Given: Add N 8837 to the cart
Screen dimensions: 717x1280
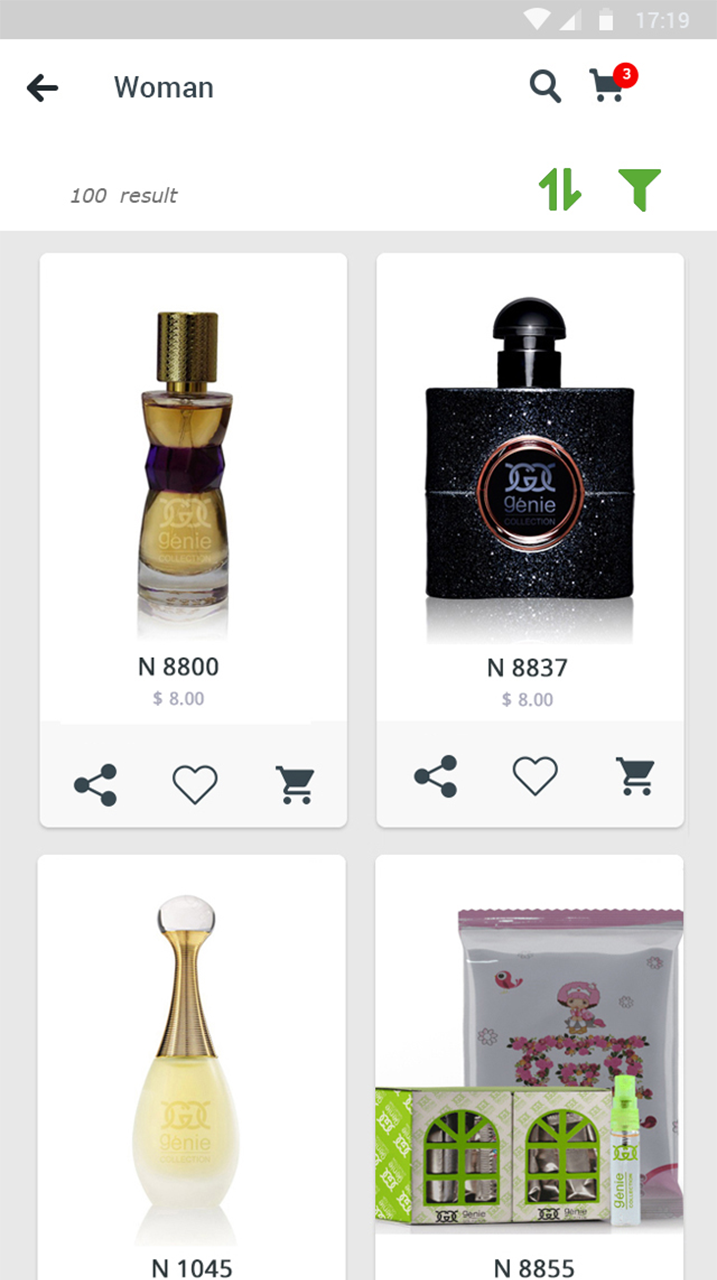Looking at the screenshot, I should (635, 776).
